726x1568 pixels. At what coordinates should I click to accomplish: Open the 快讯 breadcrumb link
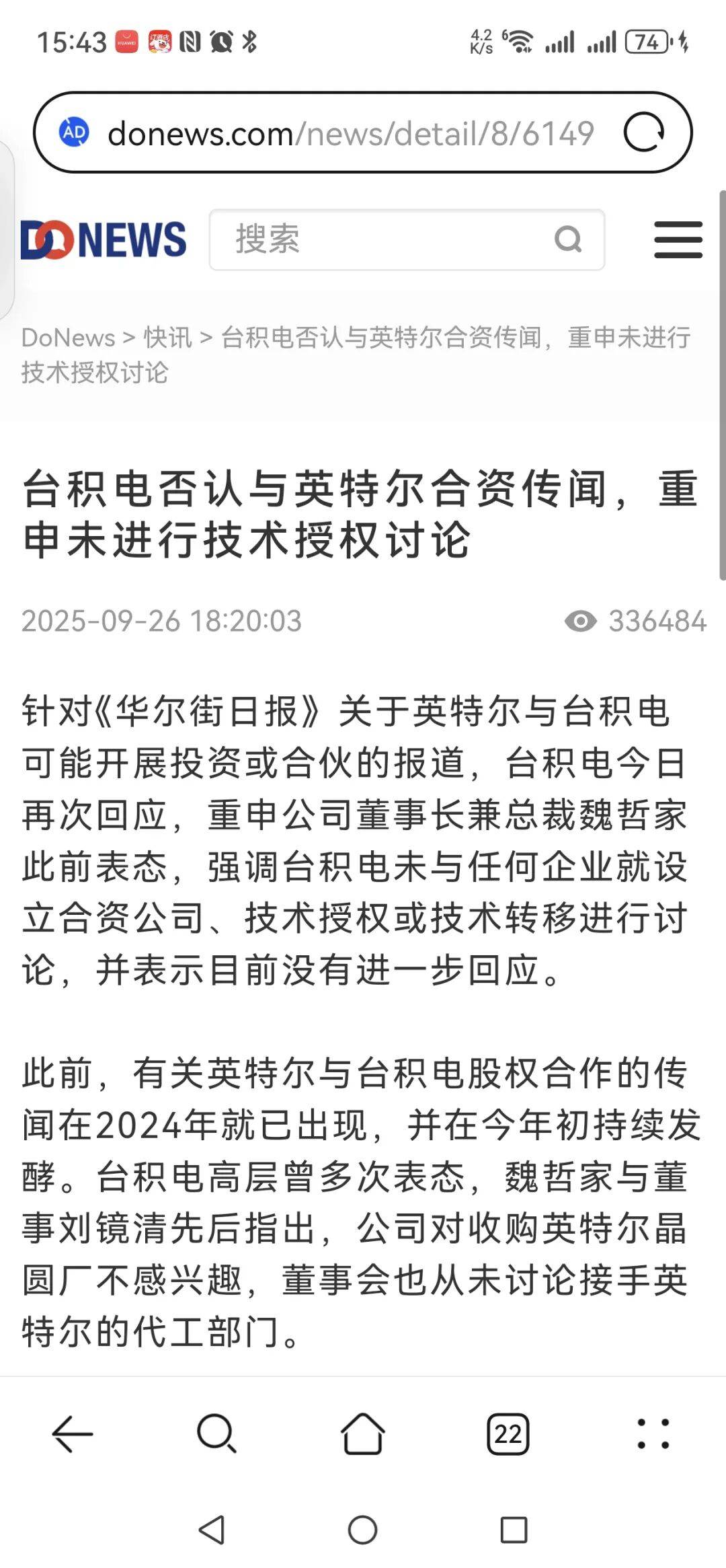point(167,338)
